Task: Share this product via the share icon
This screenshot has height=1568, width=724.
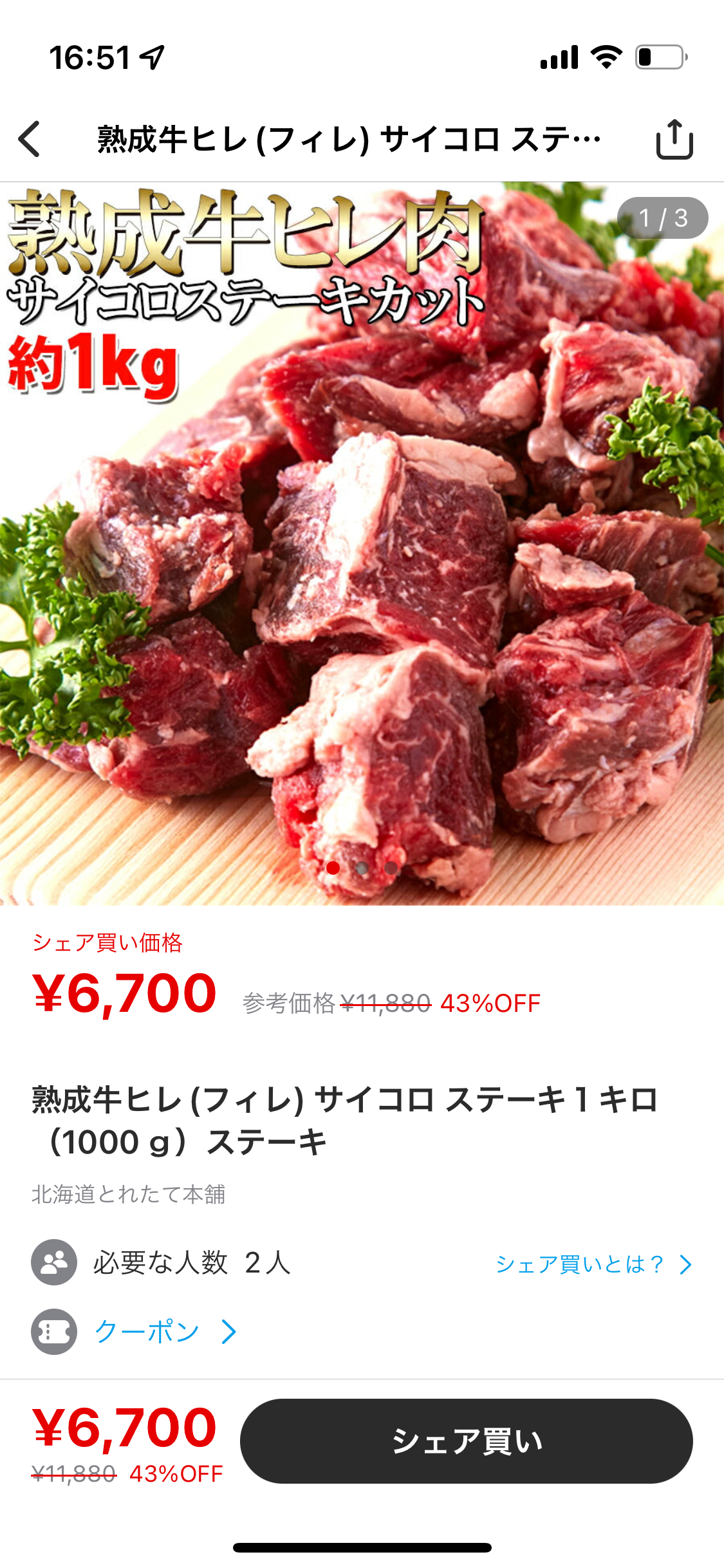Action: (x=674, y=139)
